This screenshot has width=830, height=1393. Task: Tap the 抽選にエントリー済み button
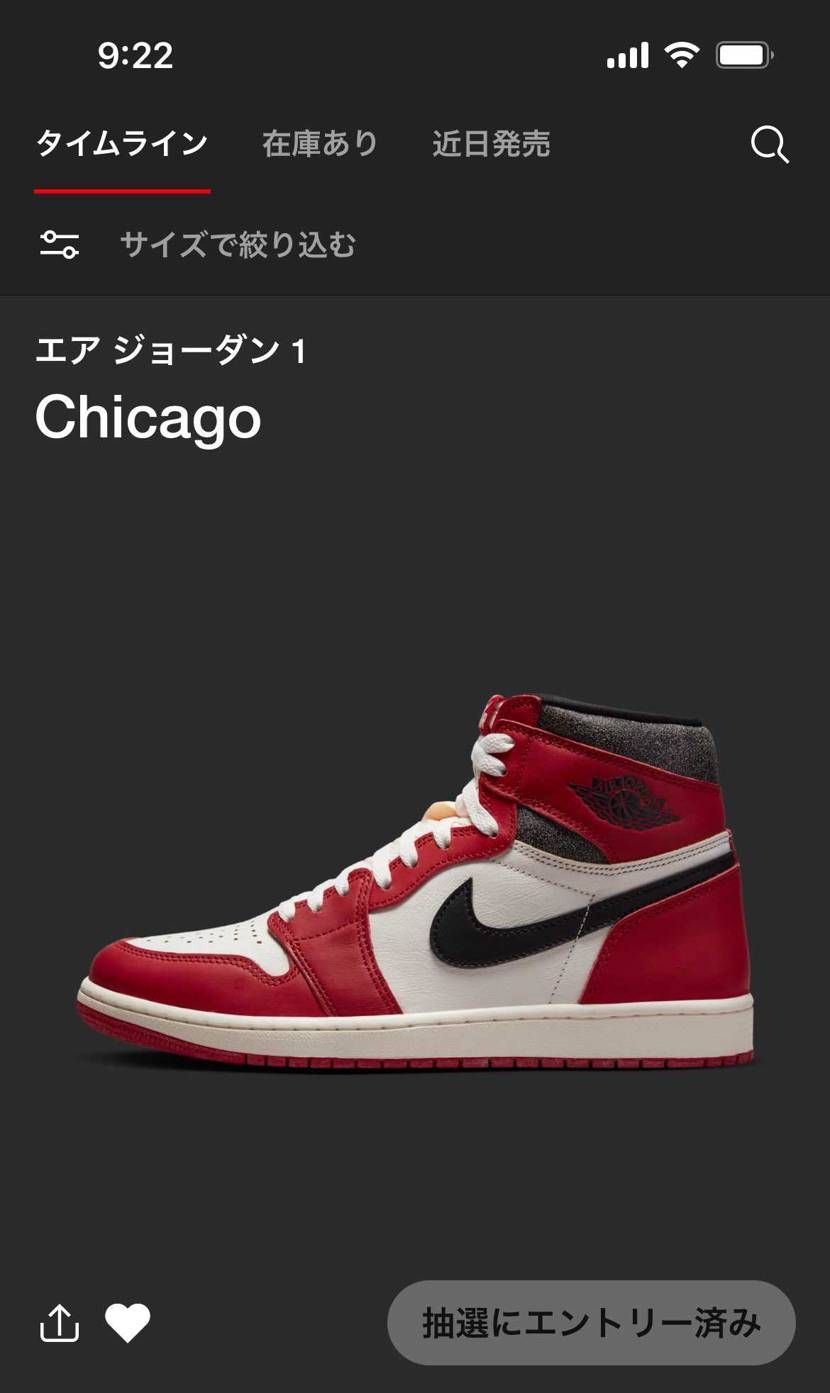(591, 1323)
